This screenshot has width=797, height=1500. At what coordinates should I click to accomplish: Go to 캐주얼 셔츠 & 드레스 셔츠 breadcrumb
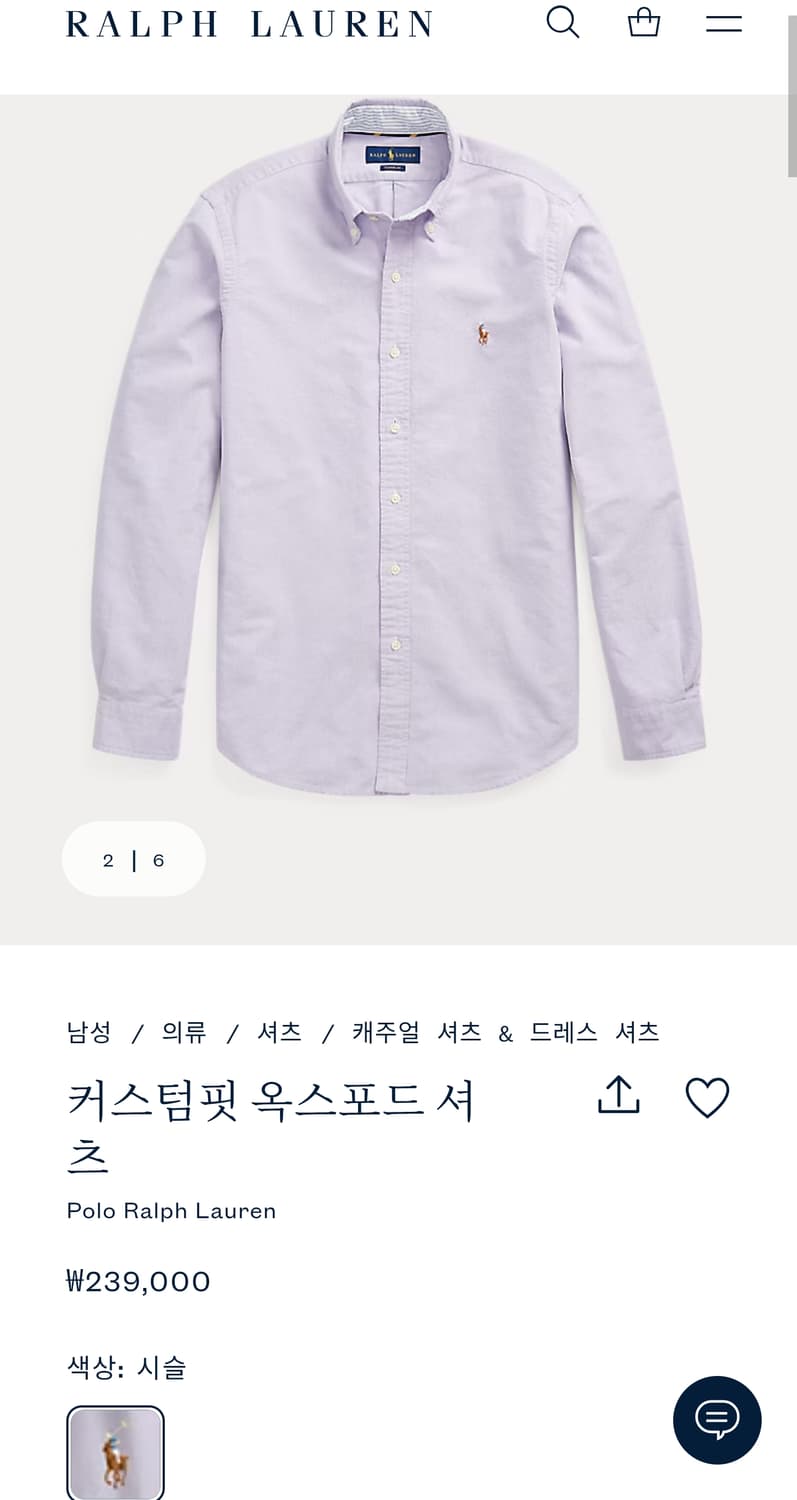pyautogui.click(x=504, y=1033)
